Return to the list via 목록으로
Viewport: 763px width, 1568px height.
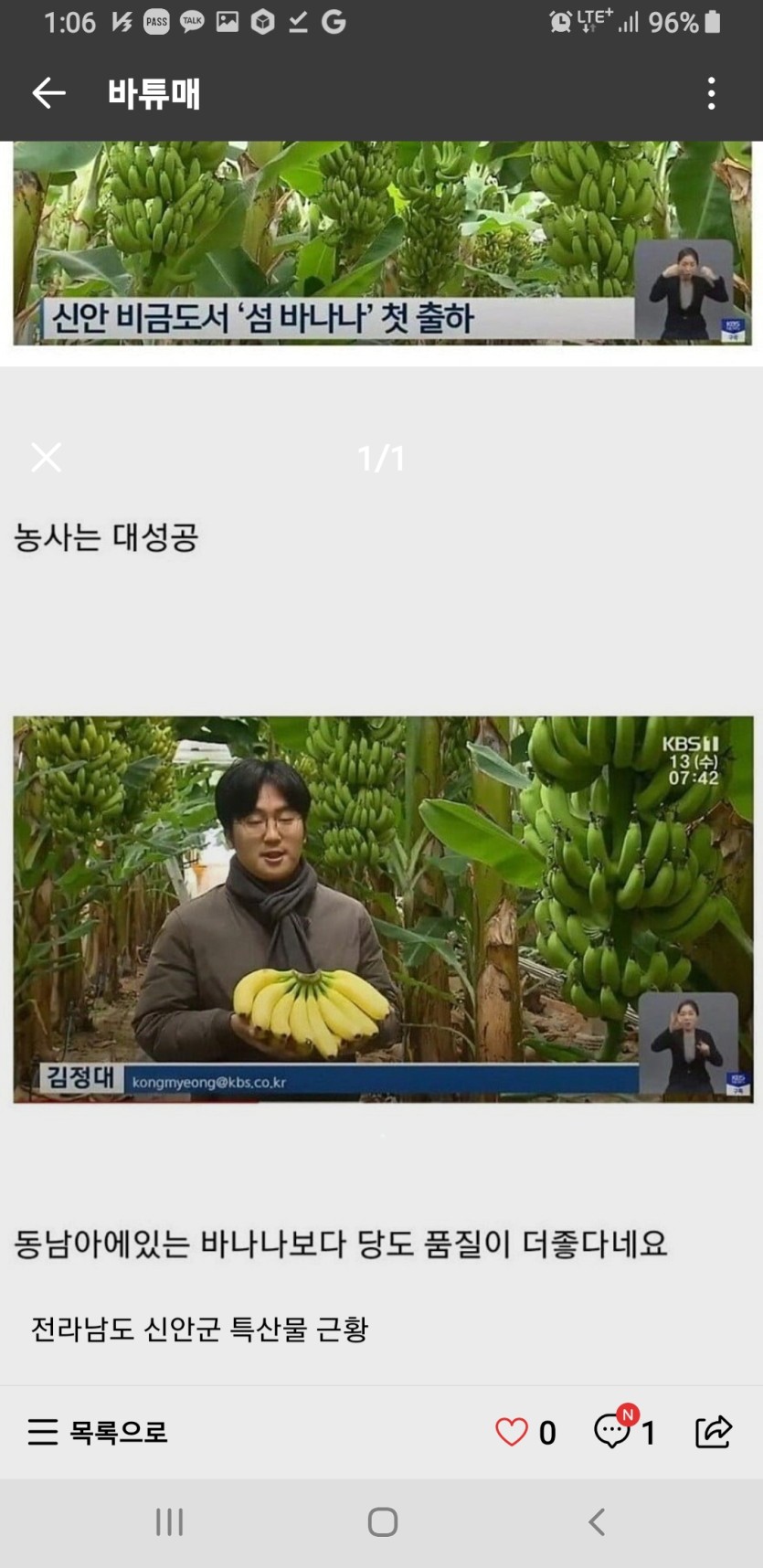click(98, 1431)
